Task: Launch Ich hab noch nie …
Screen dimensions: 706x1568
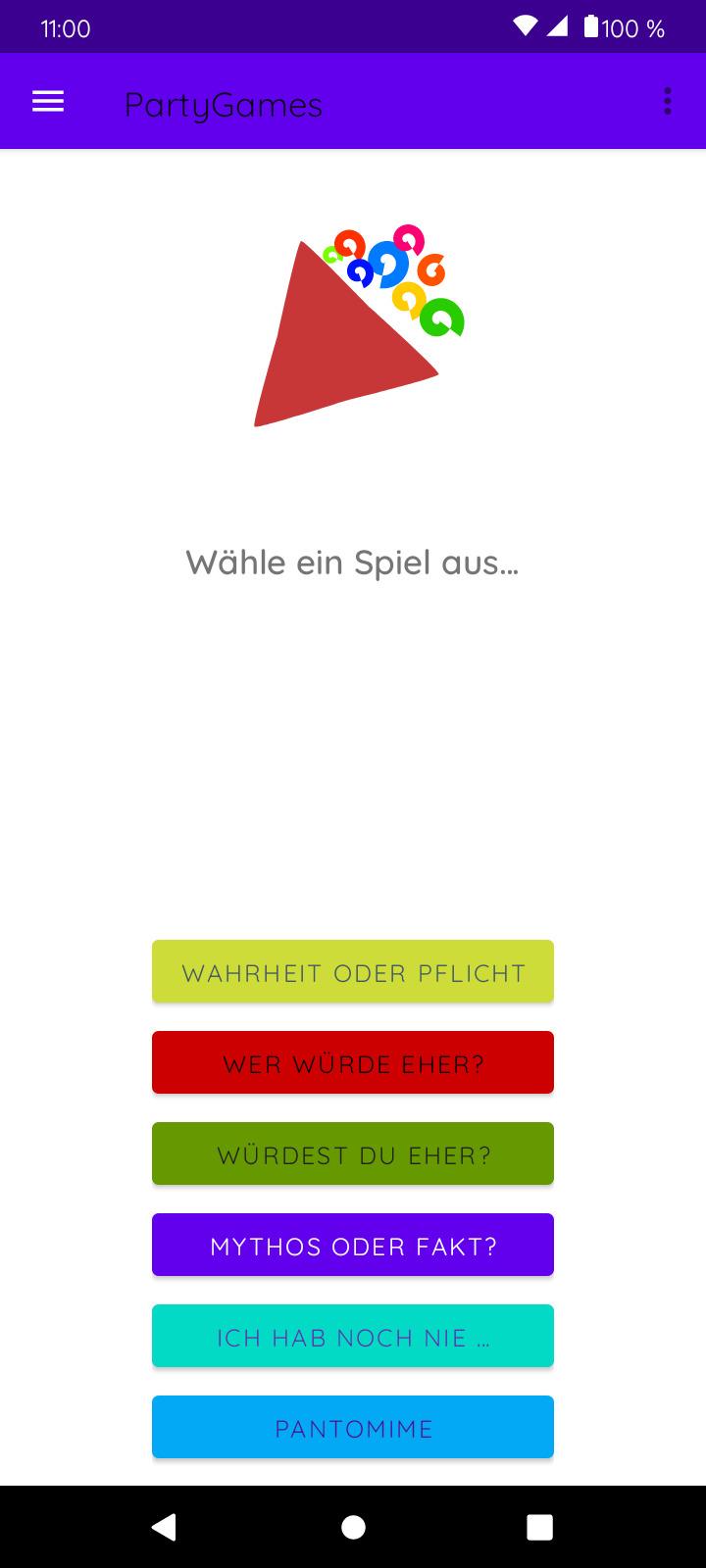Action: coord(353,1336)
